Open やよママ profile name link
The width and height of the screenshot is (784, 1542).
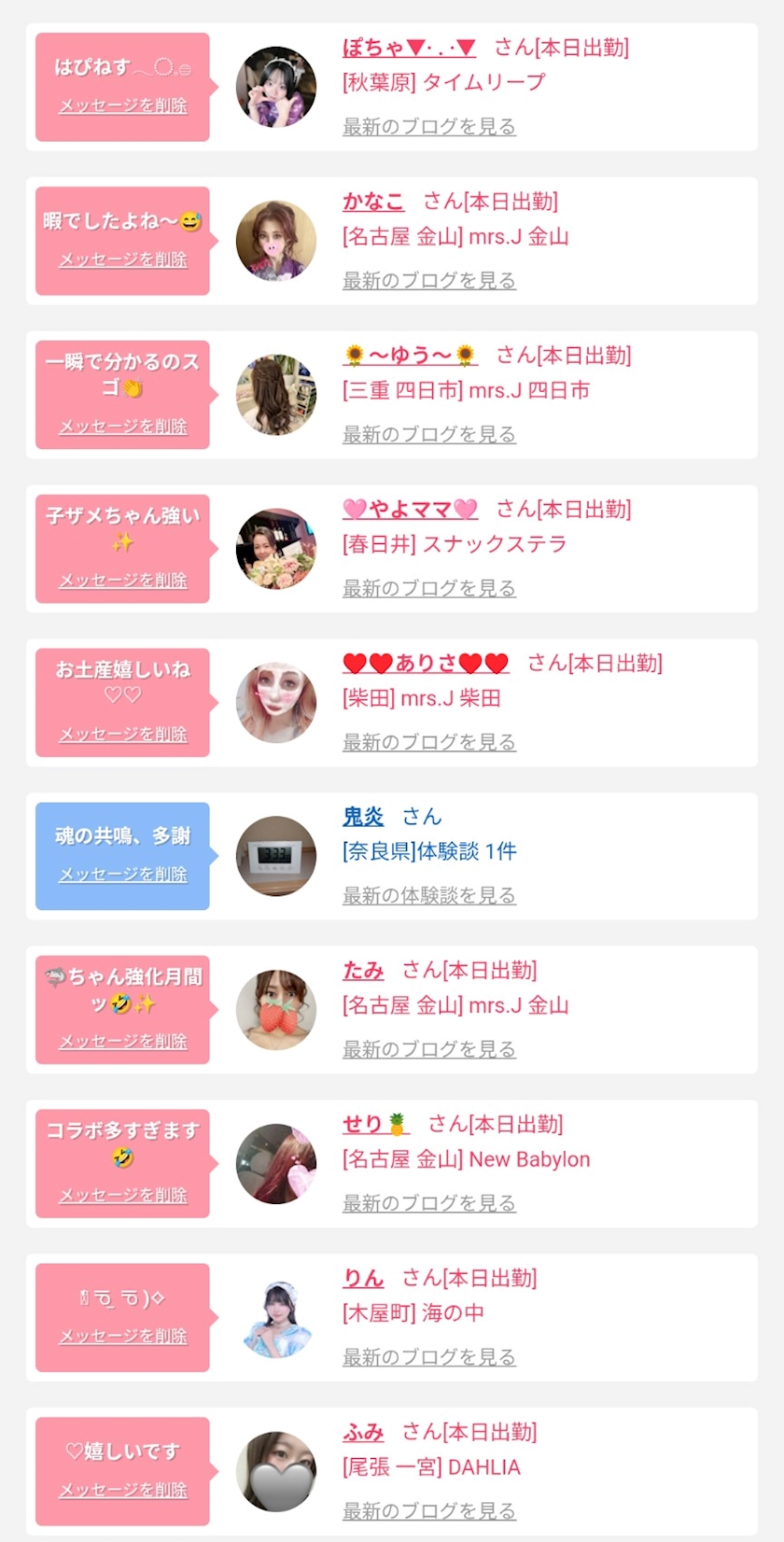(x=410, y=510)
